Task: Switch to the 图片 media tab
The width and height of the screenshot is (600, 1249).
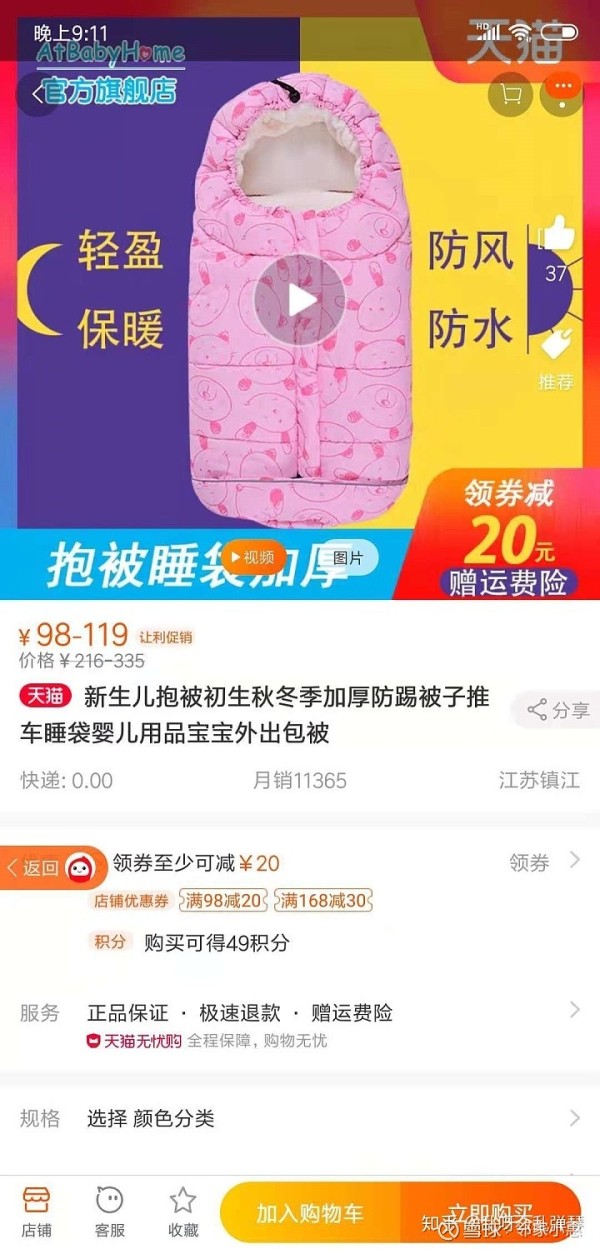Action: point(347,557)
